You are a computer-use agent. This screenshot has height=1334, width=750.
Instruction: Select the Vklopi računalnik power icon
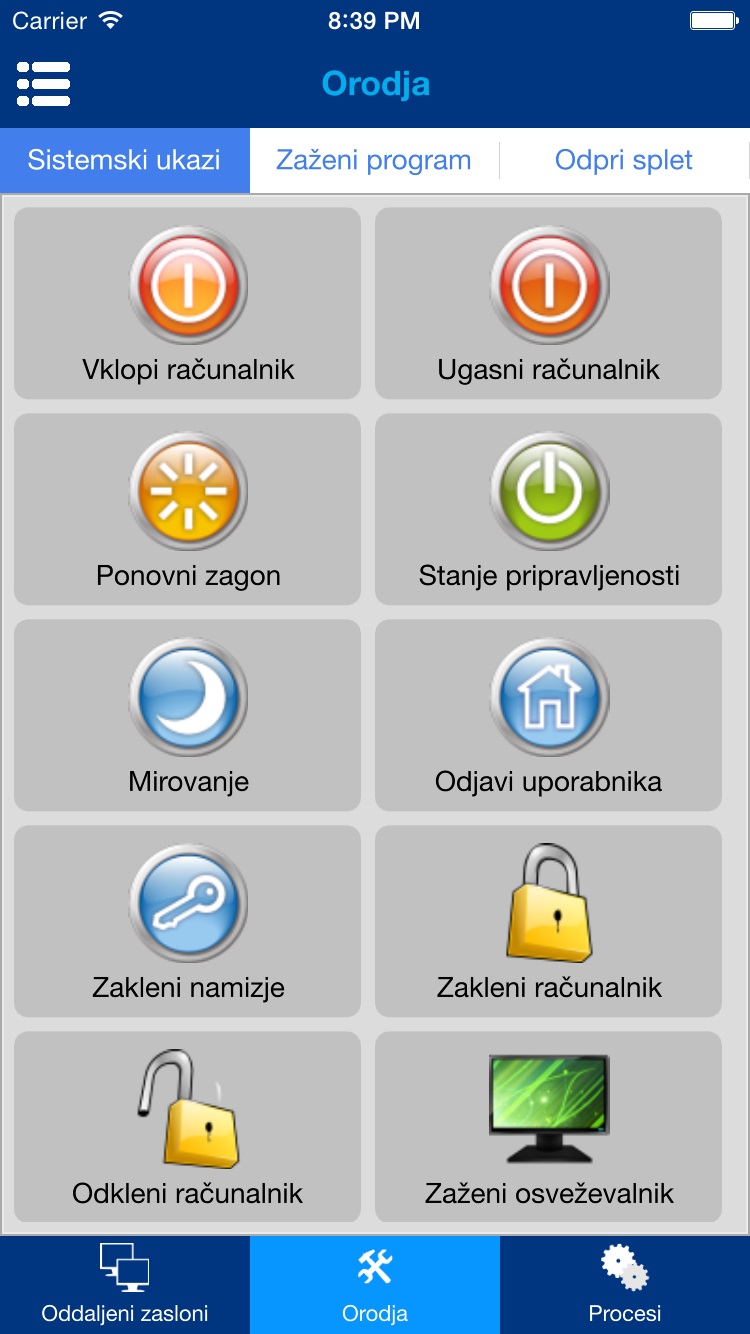(x=188, y=285)
